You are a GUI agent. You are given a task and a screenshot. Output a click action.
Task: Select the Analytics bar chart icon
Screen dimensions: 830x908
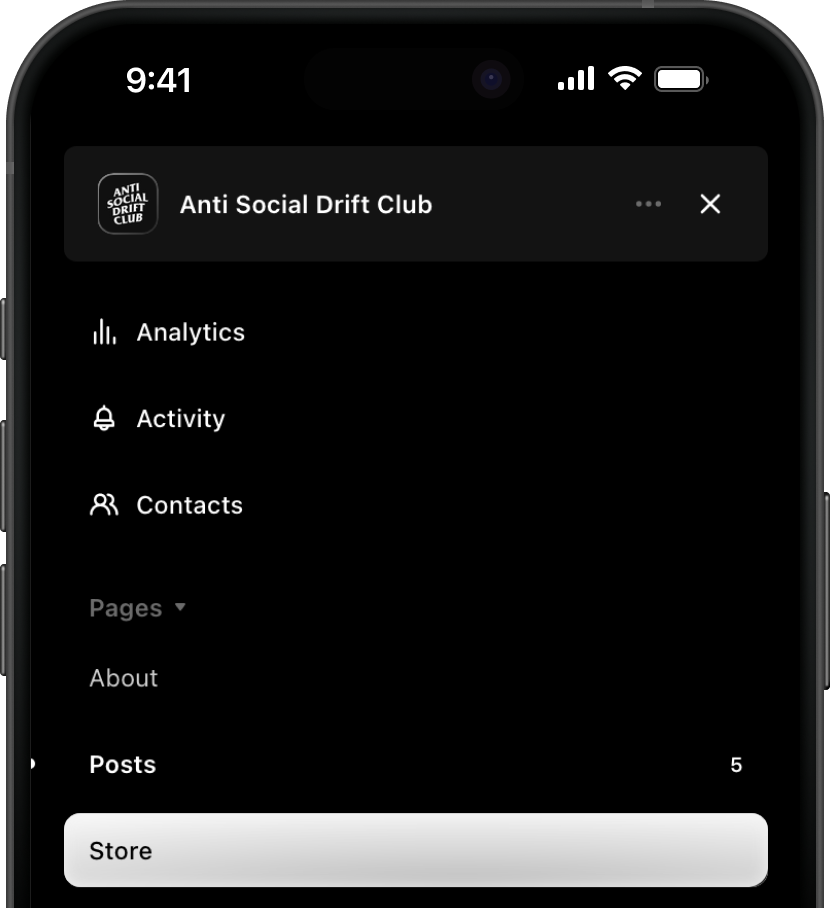103,332
